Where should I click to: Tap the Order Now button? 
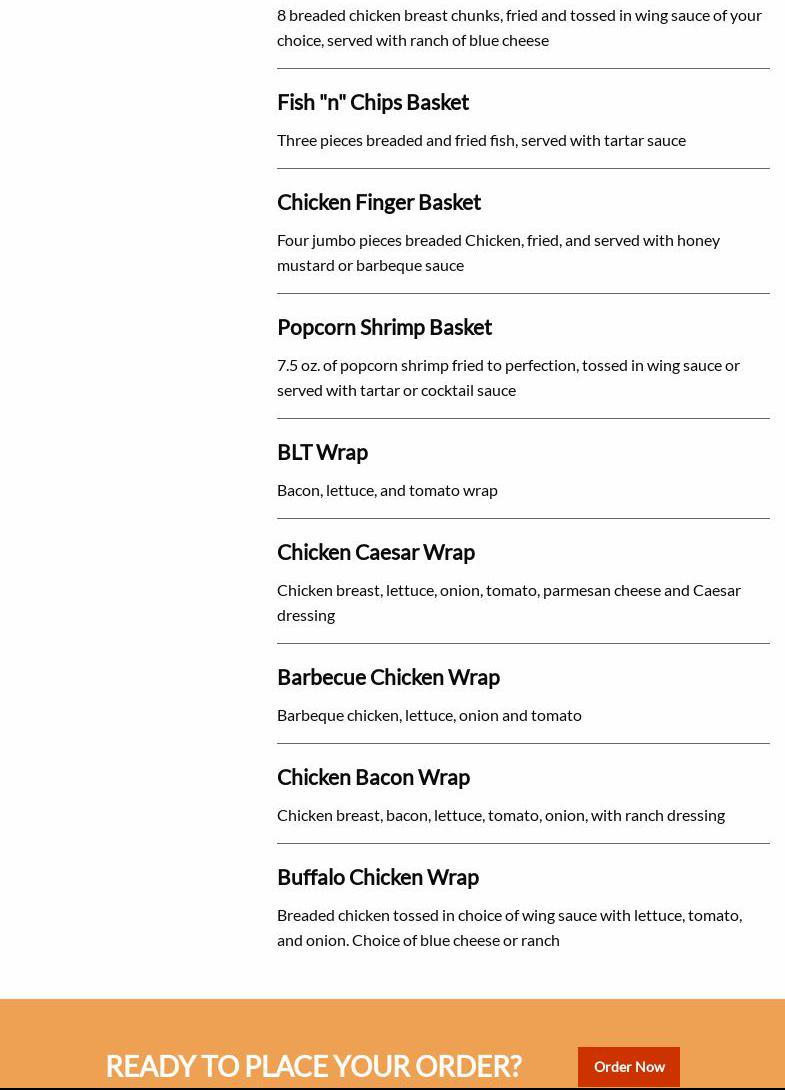point(628,1066)
